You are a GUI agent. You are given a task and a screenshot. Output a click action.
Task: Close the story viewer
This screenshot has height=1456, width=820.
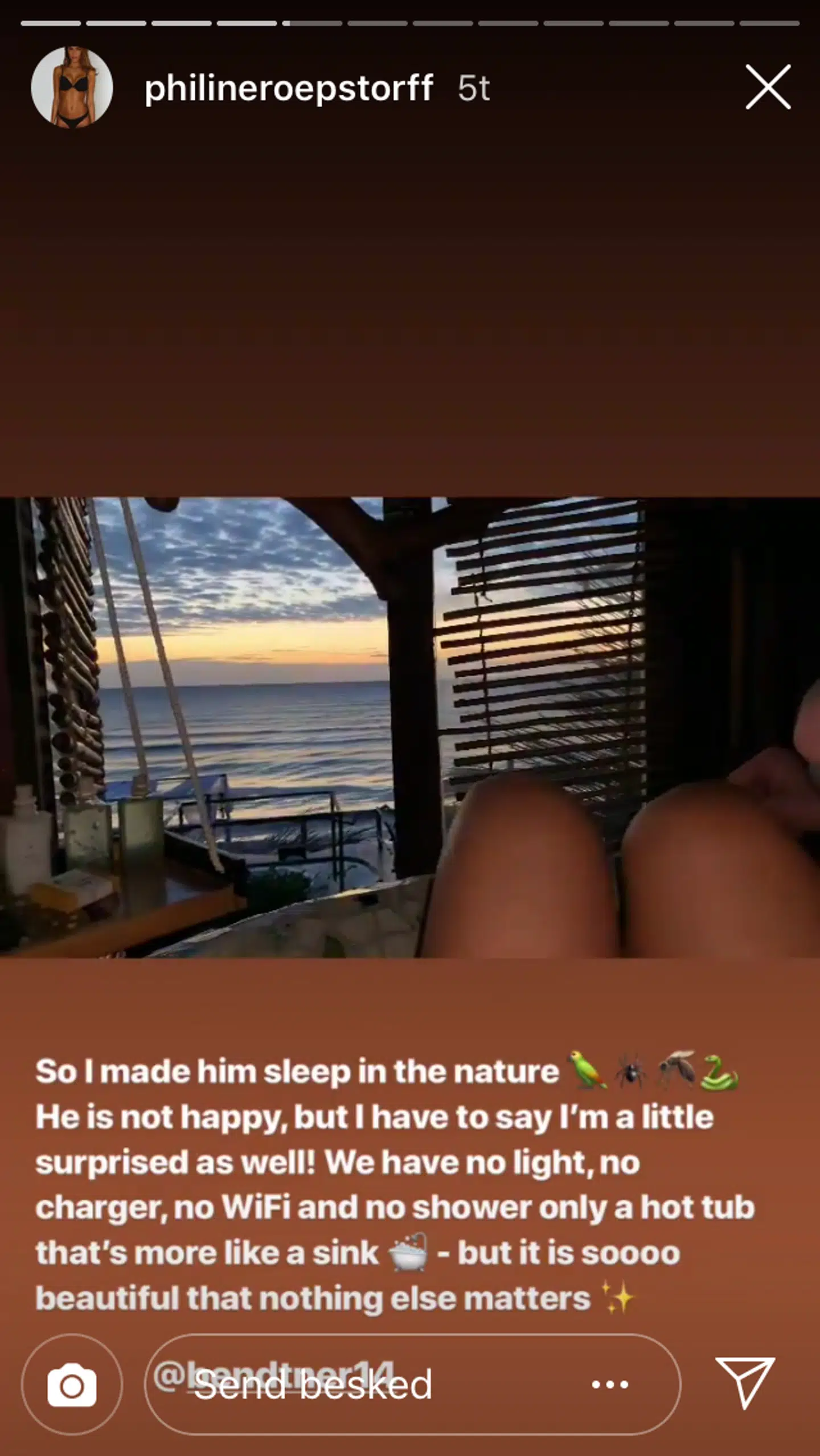(768, 87)
